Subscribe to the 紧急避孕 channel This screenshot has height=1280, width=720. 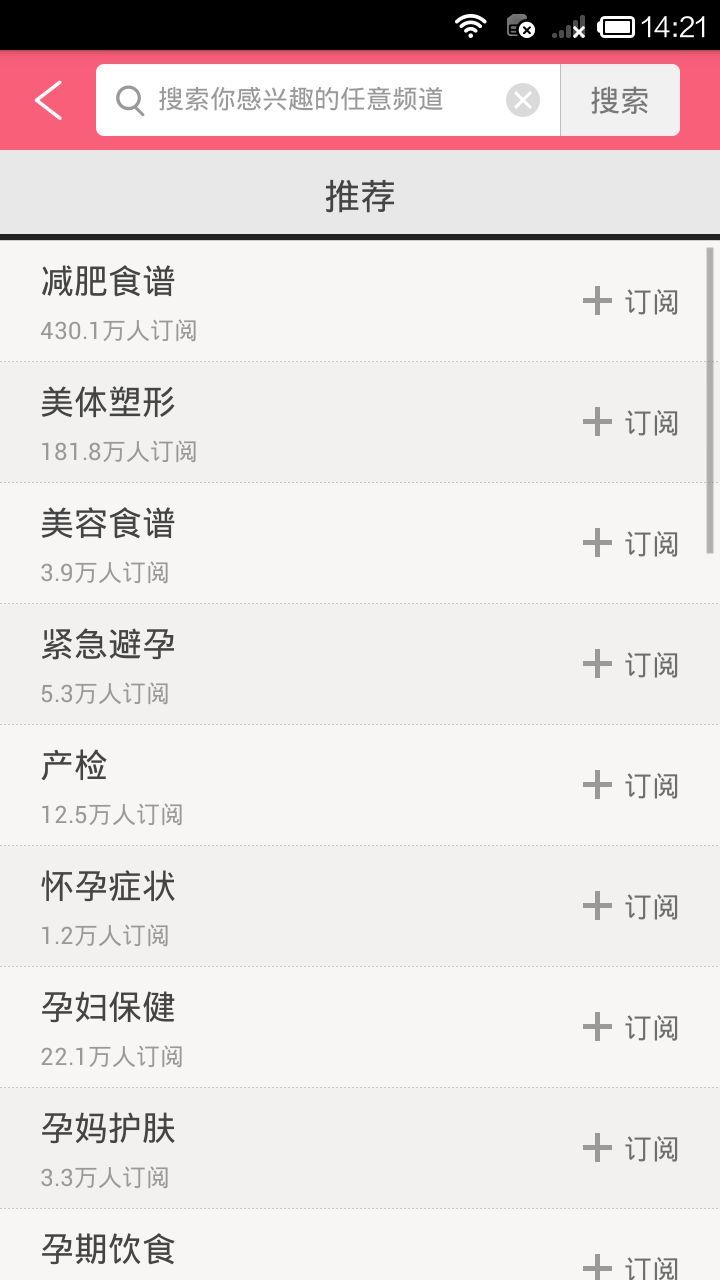click(x=631, y=664)
